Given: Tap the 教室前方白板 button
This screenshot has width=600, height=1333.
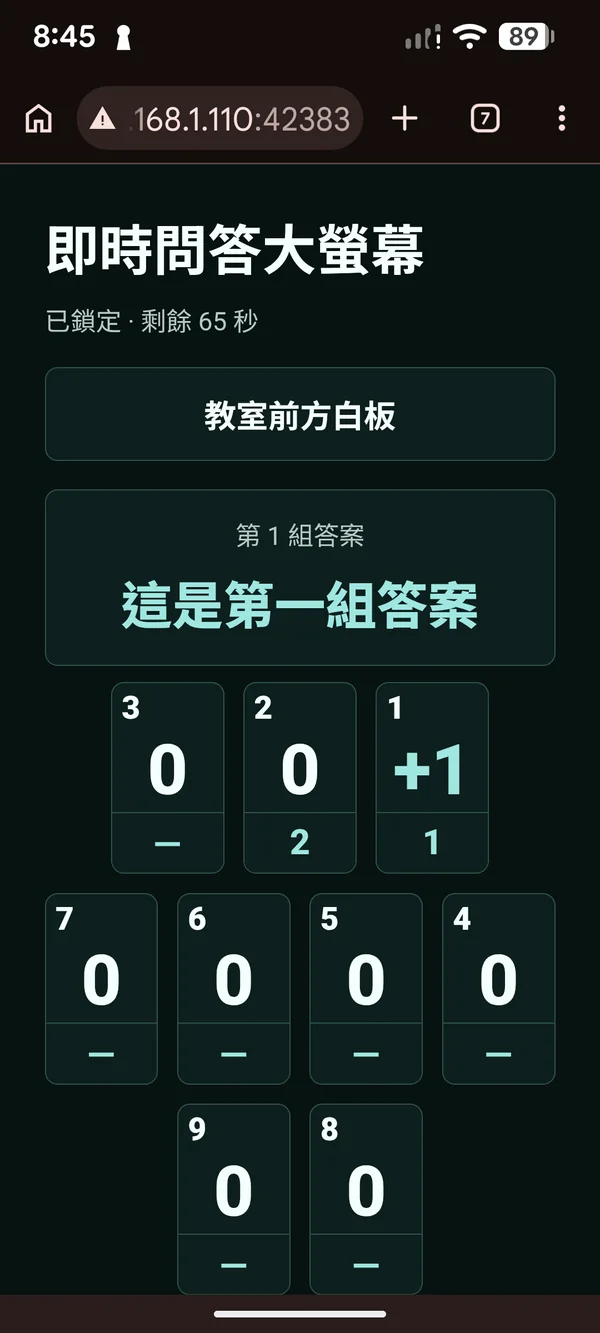Looking at the screenshot, I should [300, 414].
